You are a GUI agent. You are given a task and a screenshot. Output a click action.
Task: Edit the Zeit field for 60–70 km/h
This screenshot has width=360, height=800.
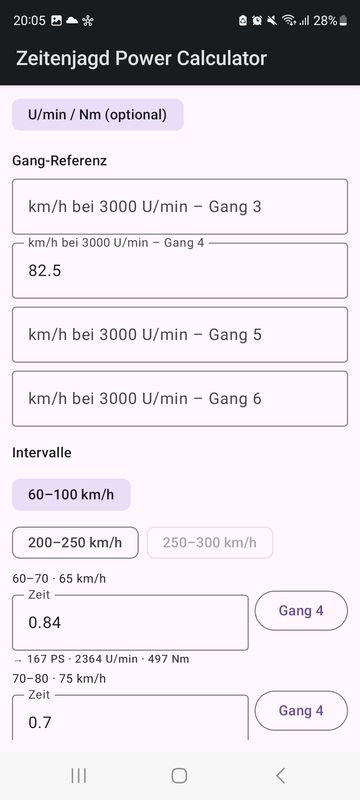131,622
